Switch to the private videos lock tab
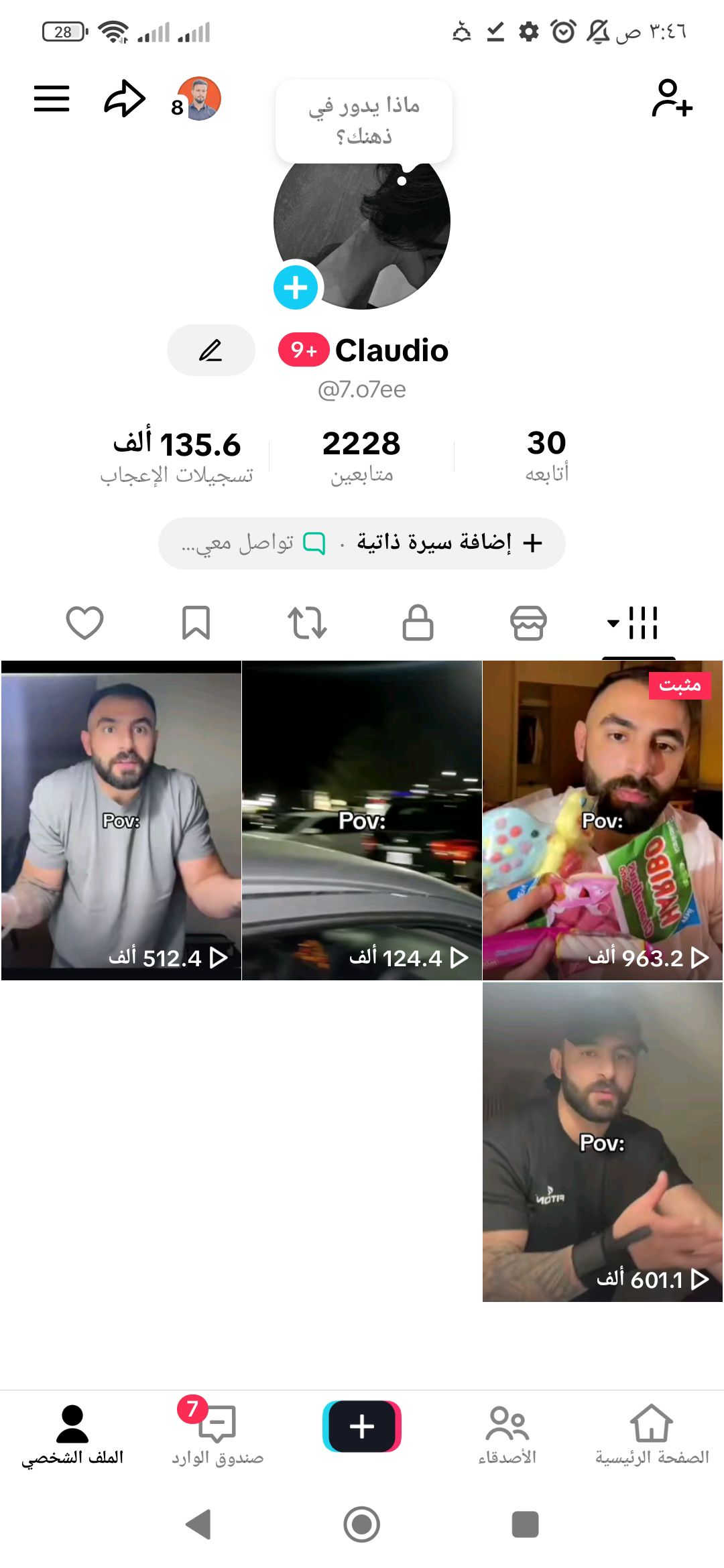 [418, 623]
